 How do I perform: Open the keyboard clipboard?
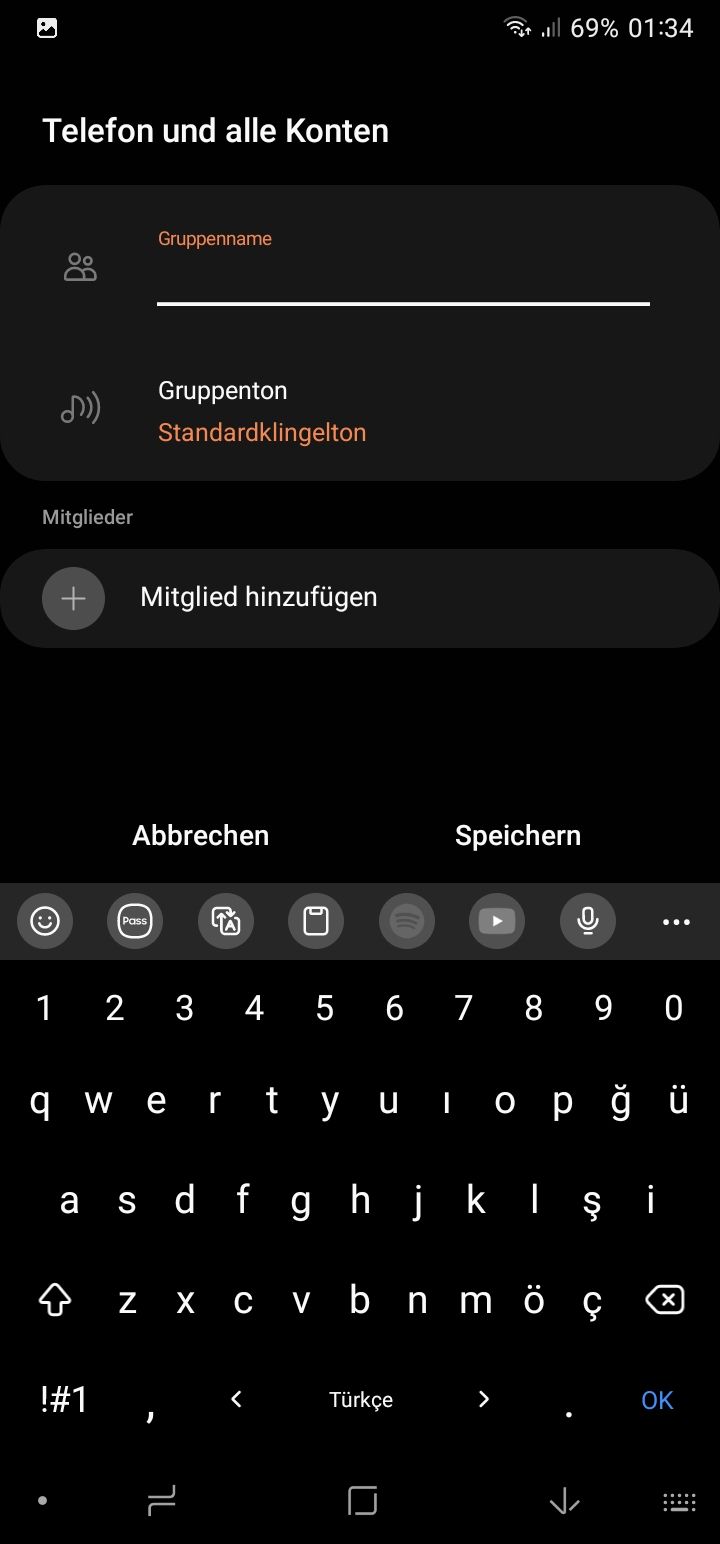pos(316,921)
